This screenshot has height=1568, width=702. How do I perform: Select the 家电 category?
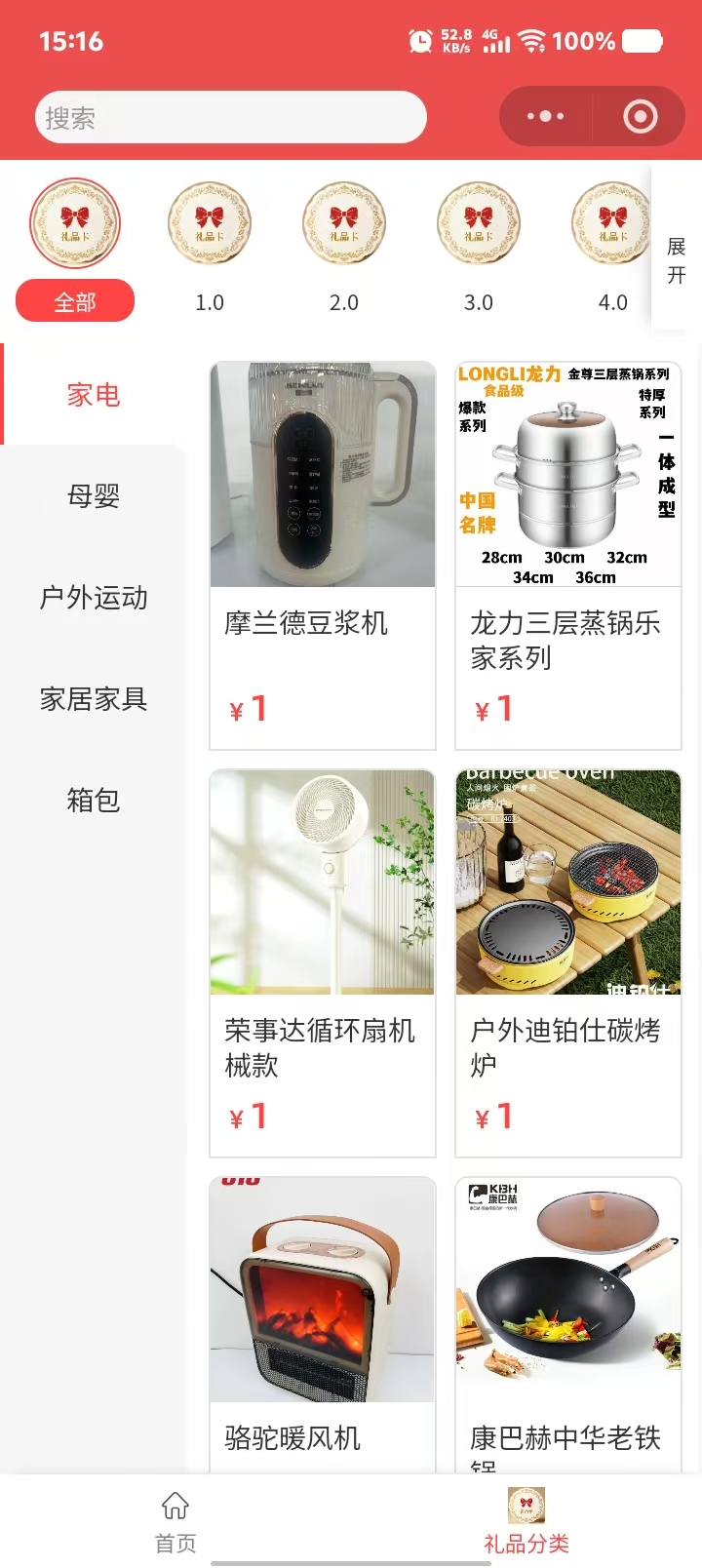(x=94, y=395)
